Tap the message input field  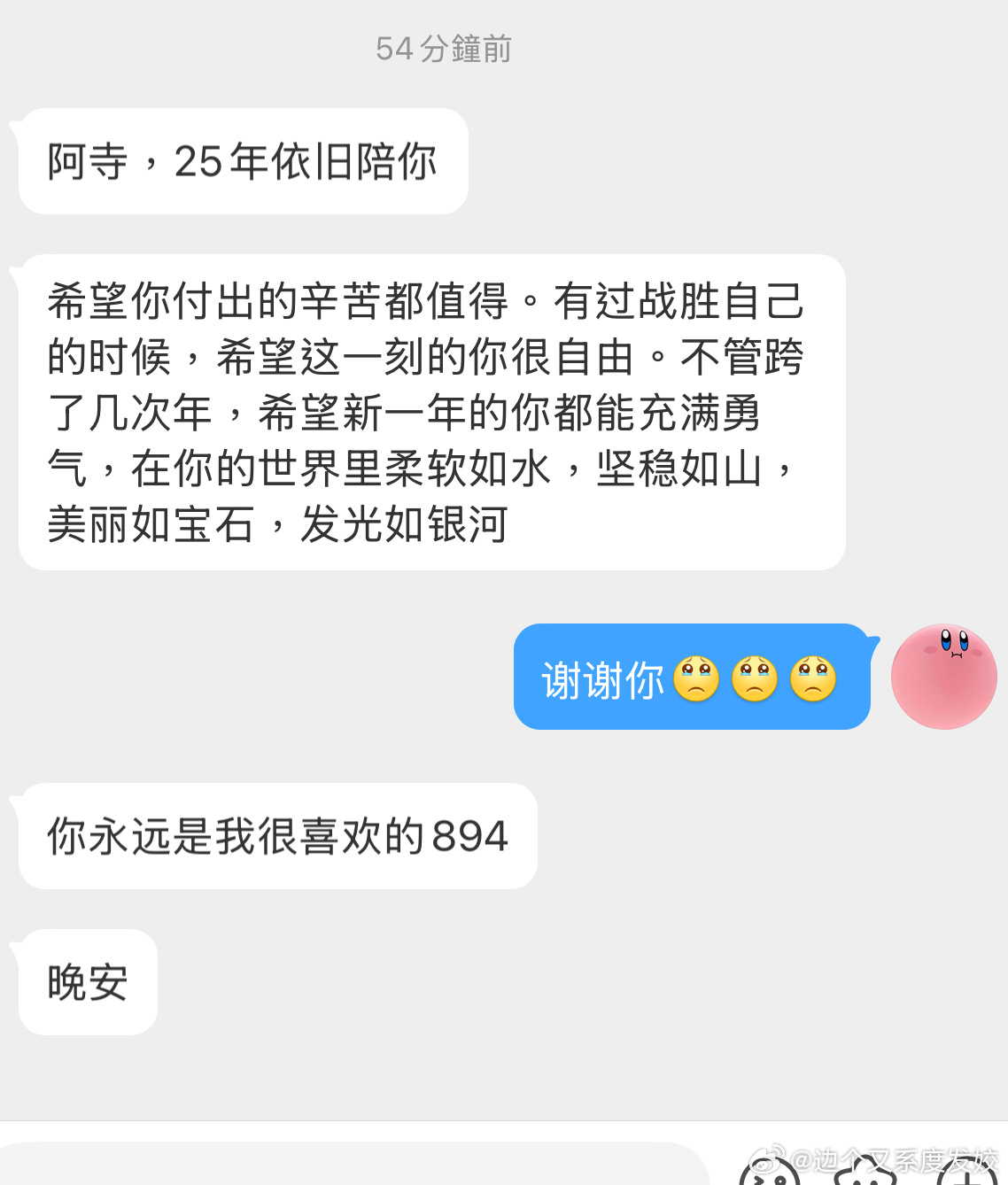[354, 1166]
